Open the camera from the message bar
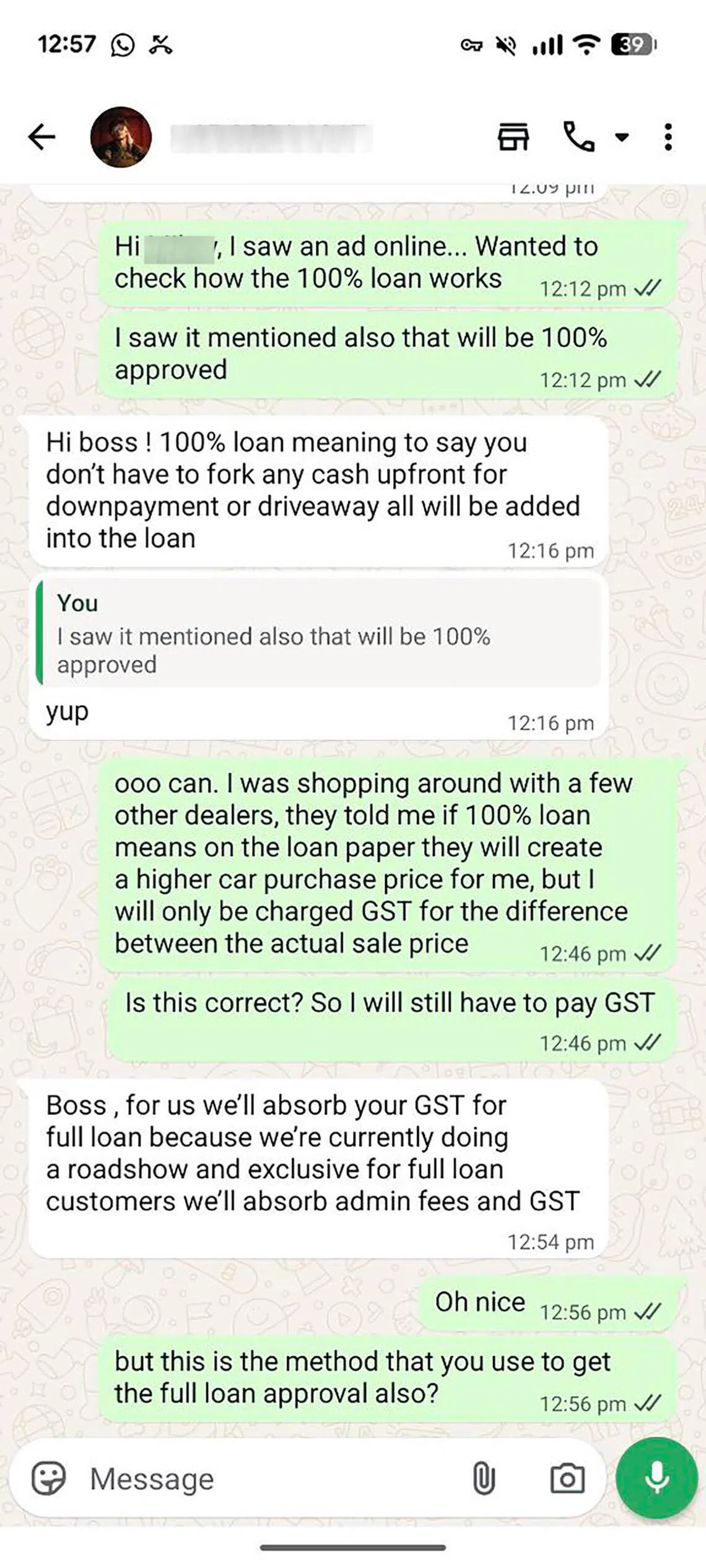 coord(567,1478)
